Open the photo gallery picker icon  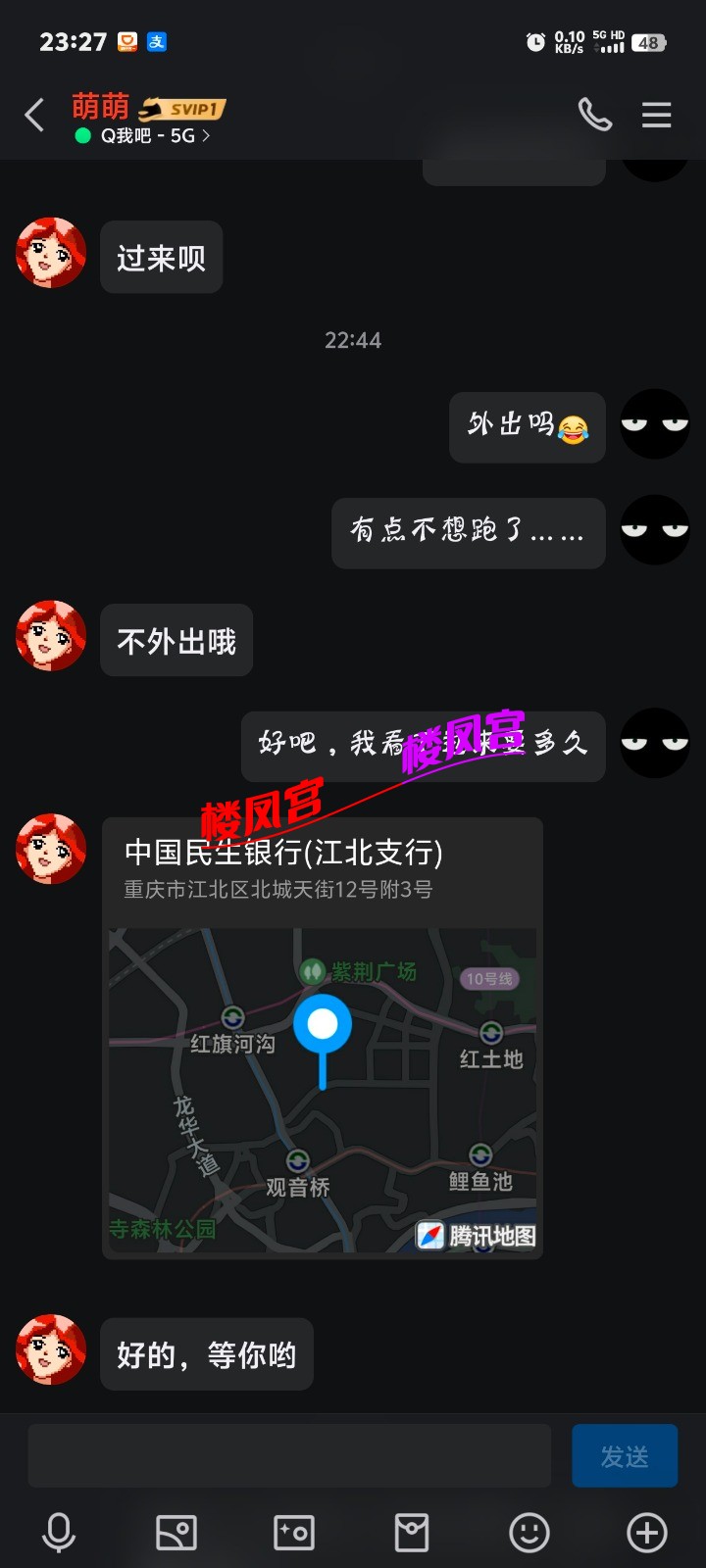click(176, 1531)
